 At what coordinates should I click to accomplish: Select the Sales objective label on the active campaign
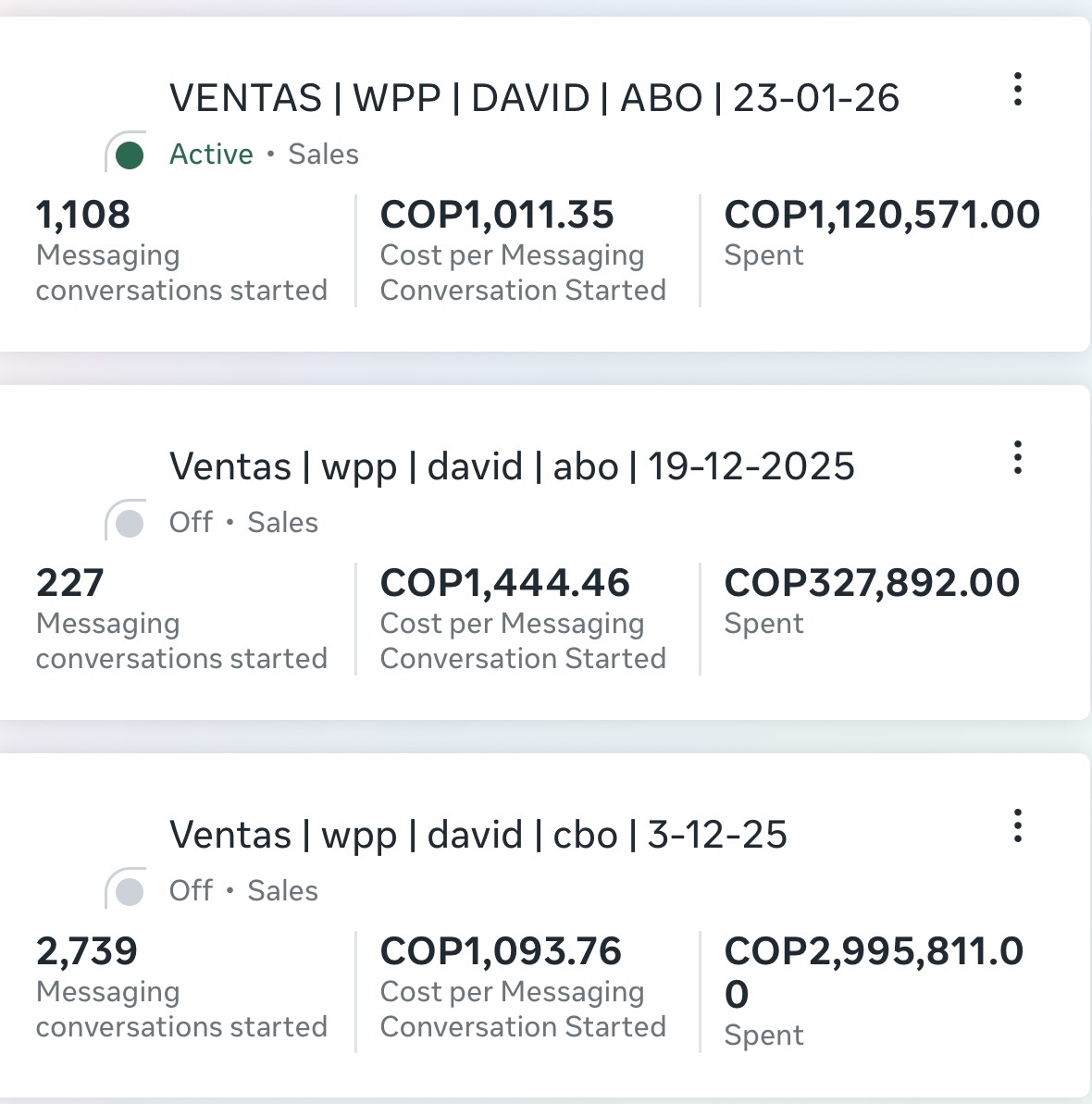click(x=322, y=154)
